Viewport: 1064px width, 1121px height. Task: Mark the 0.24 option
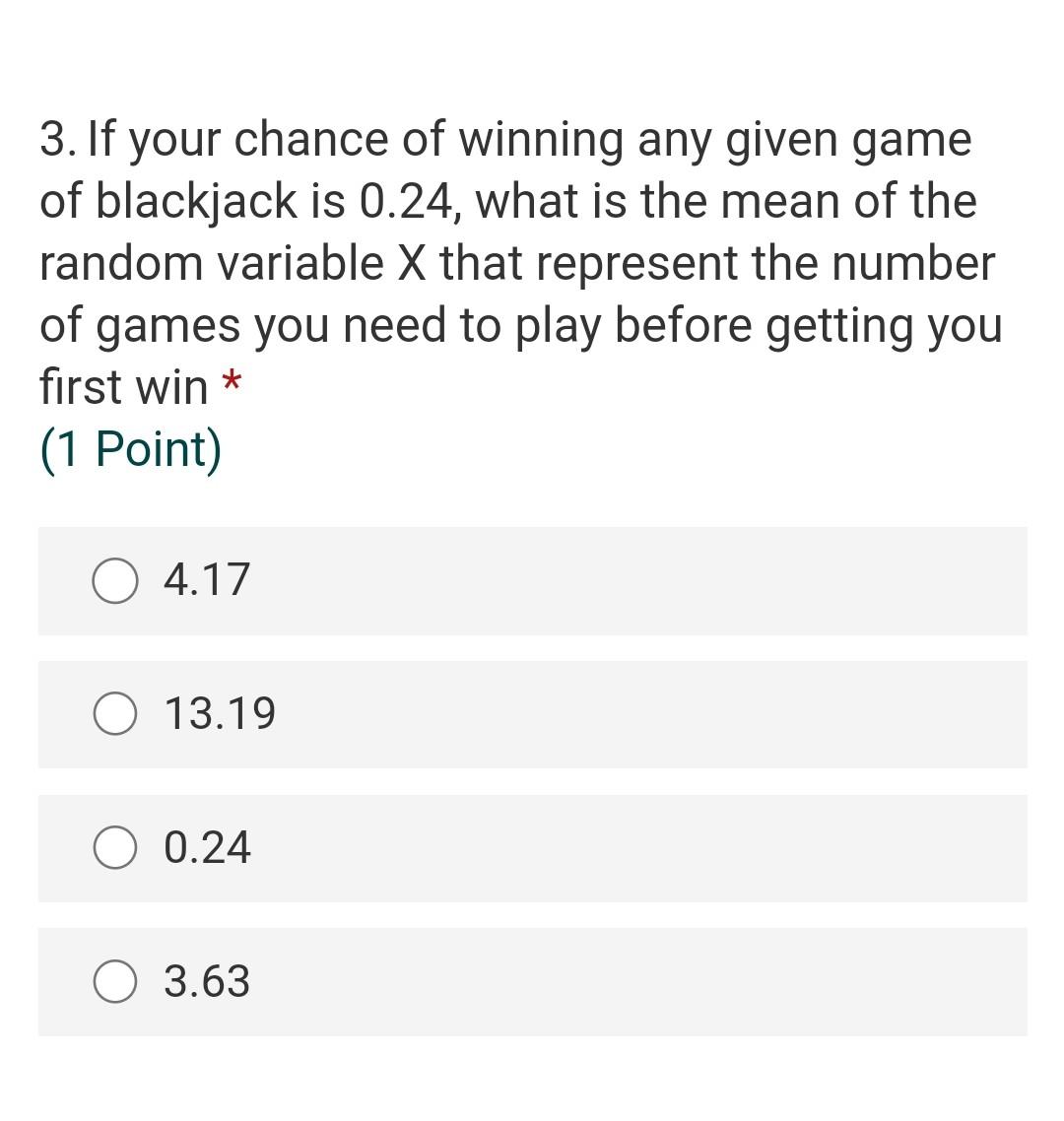pos(115,848)
